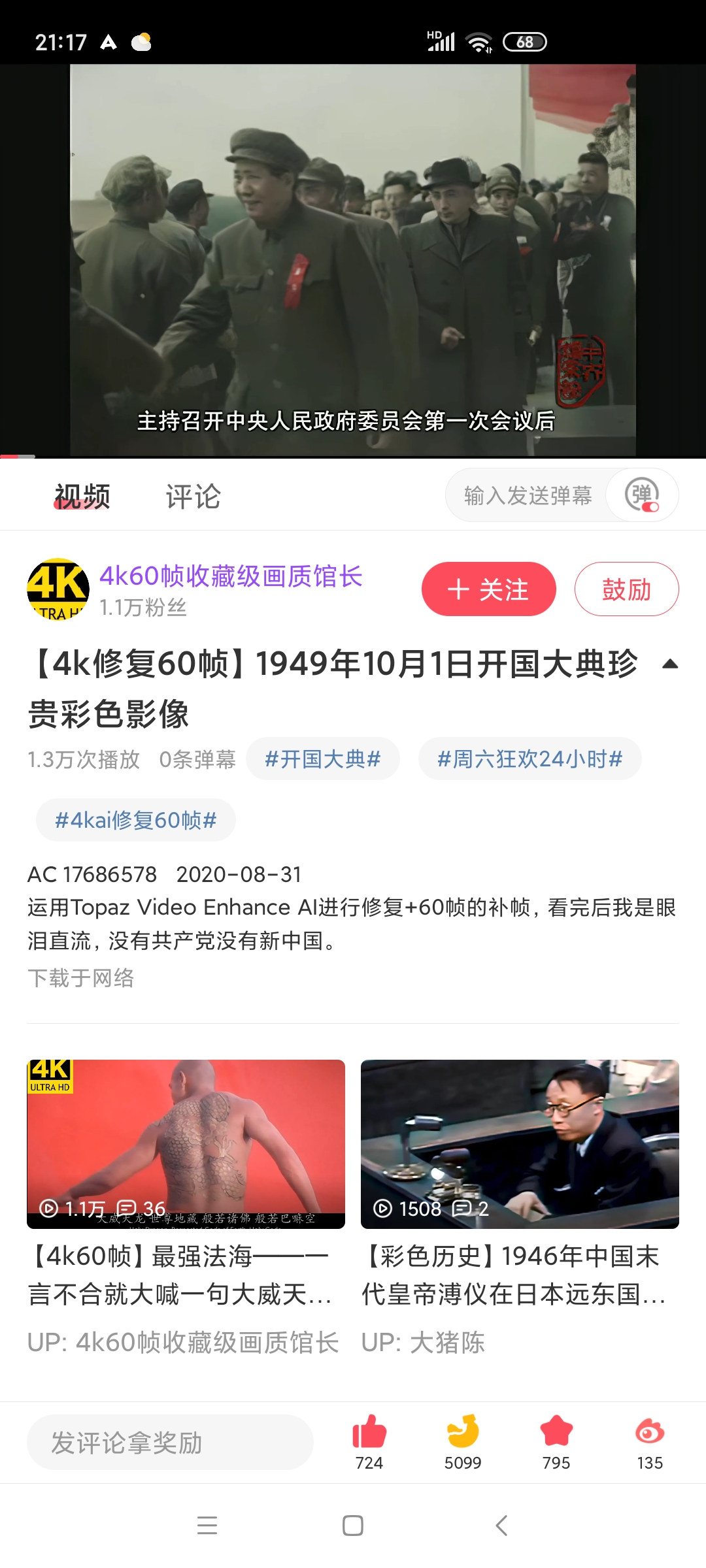Share the video to Weibo
The width and height of the screenshot is (706, 1568).
pyautogui.click(x=650, y=1432)
